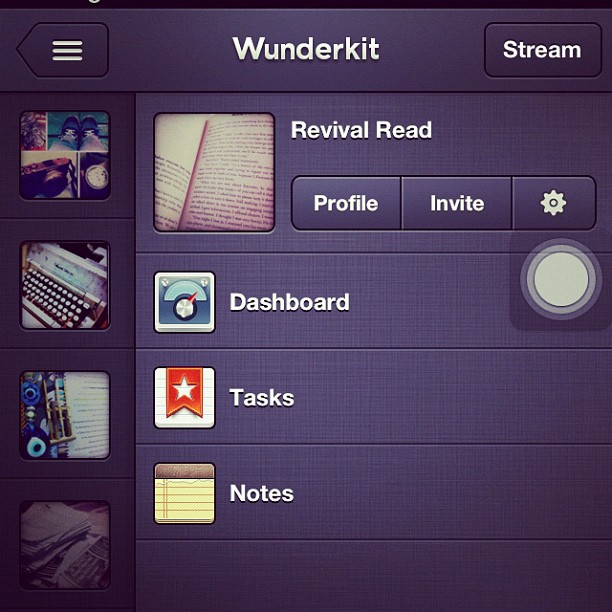
Task: Invite people to Revival Read
Action: [456, 203]
